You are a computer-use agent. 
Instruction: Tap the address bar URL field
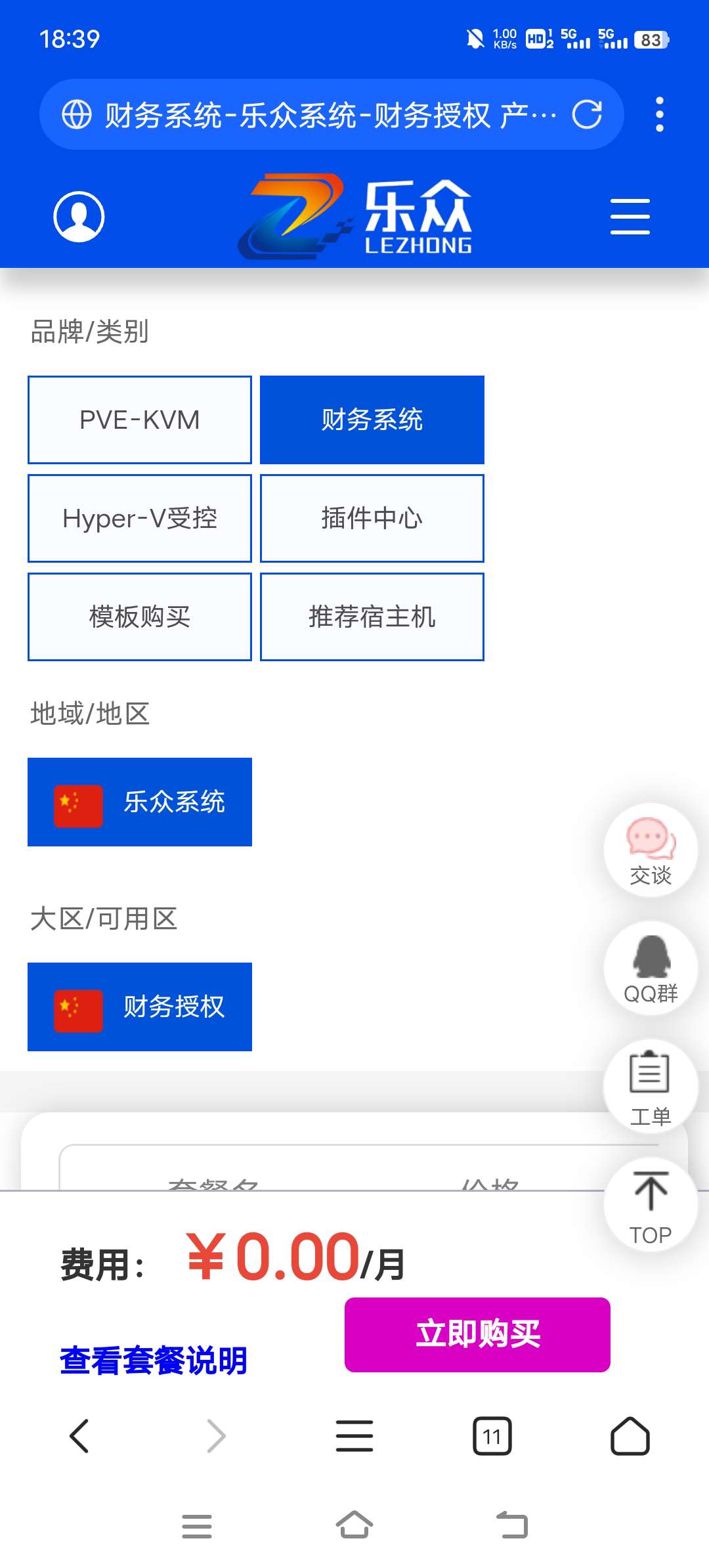coord(328,115)
